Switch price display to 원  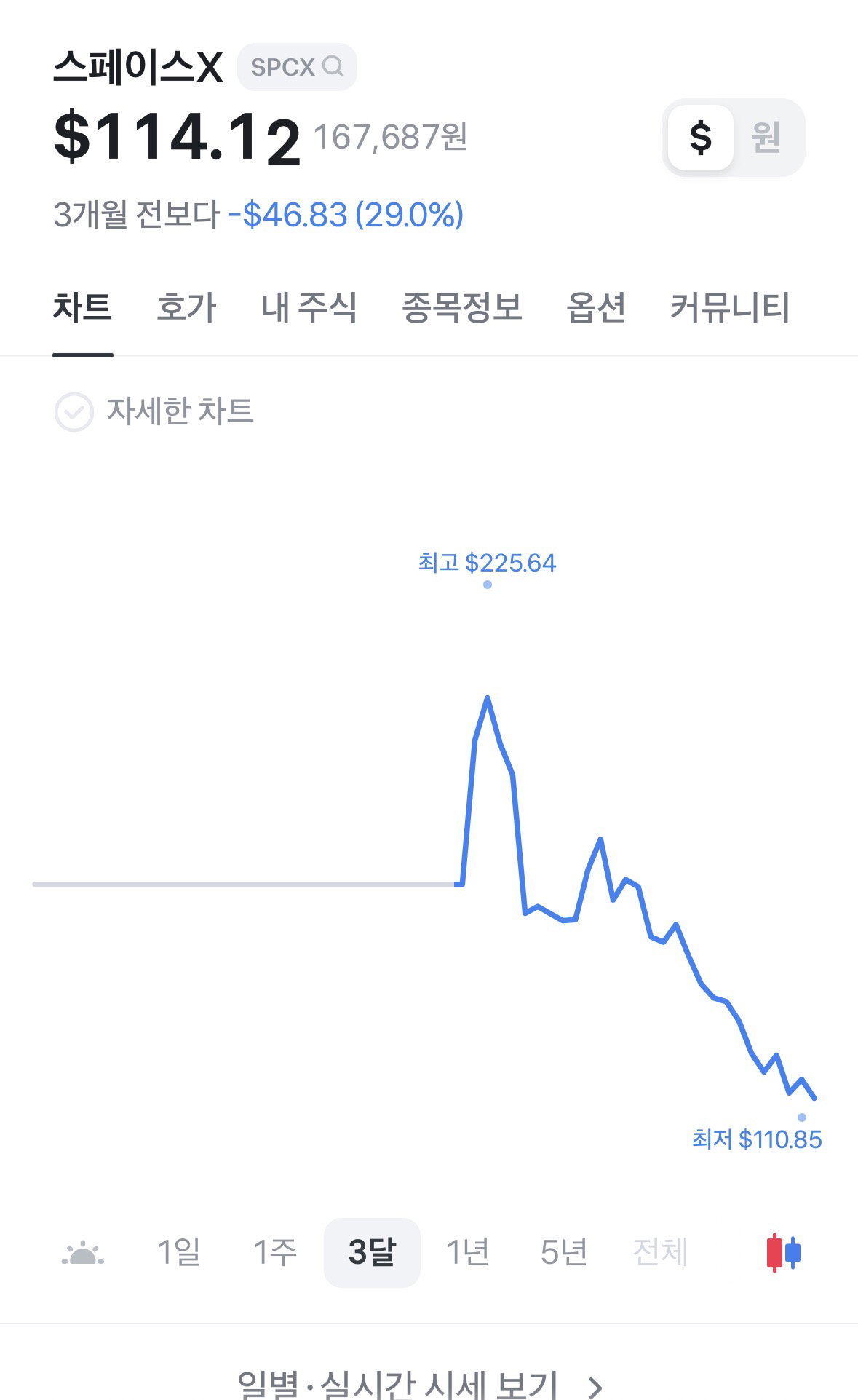pyautogui.click(x=766, y=138)
